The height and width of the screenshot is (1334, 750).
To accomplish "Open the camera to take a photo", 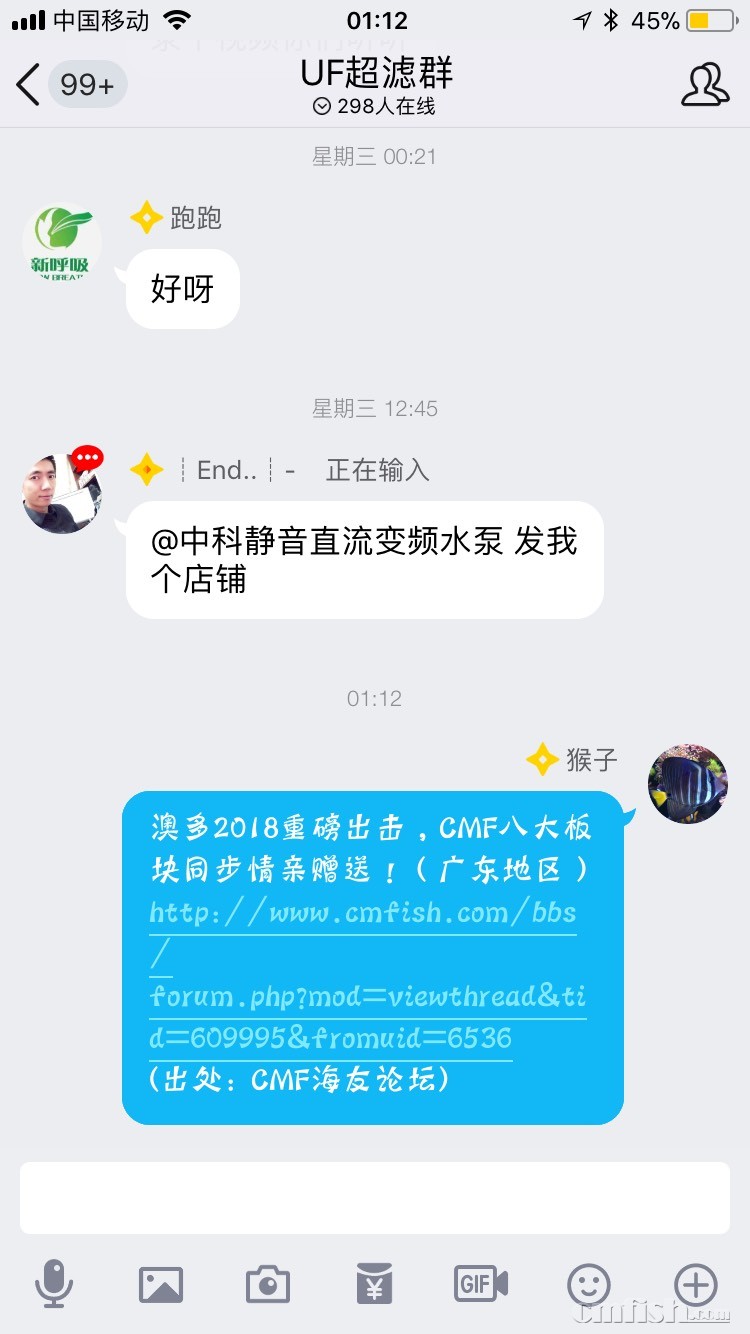I will click(x=267, y=1283).
